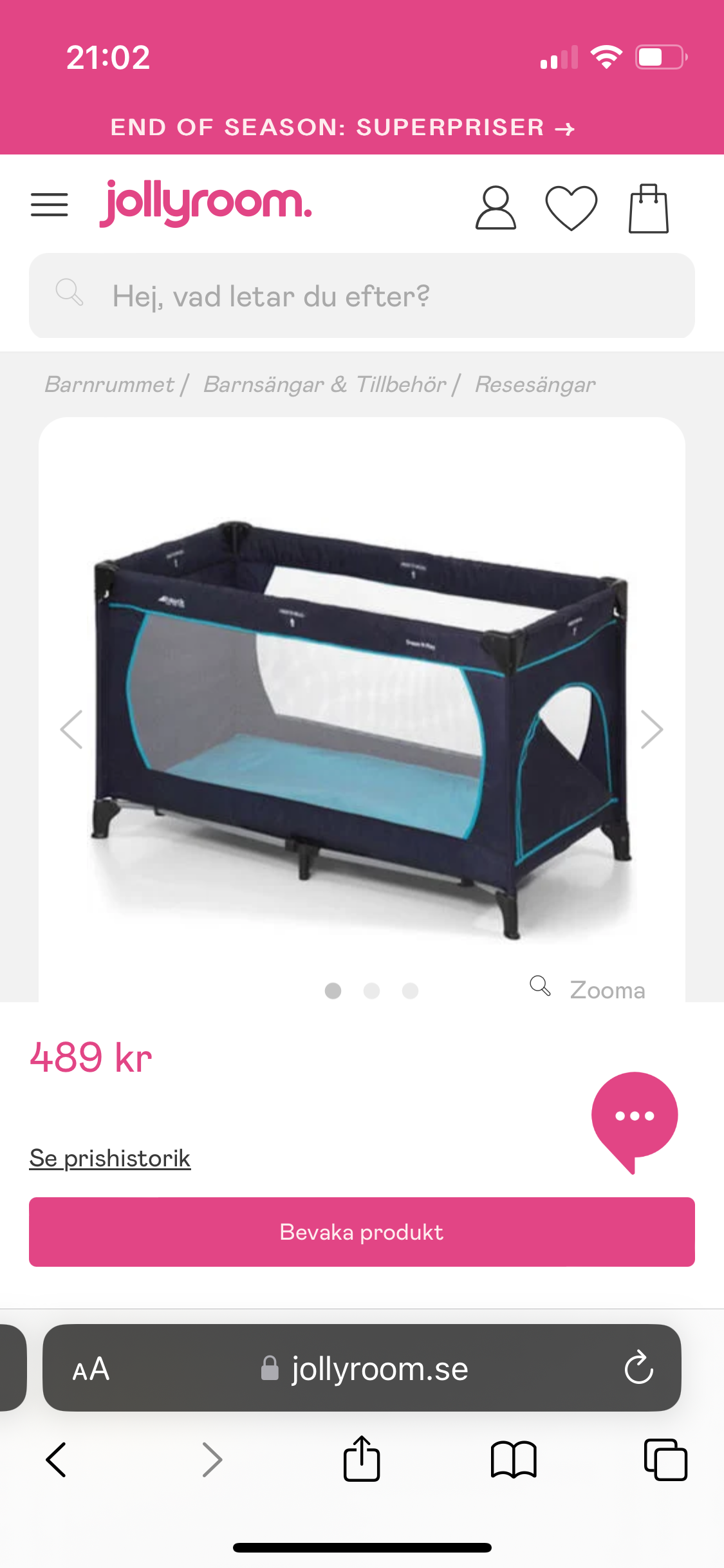This screenshot has height=1568, width=724.
Task: Show the previous product image
Action: [71, 729]
